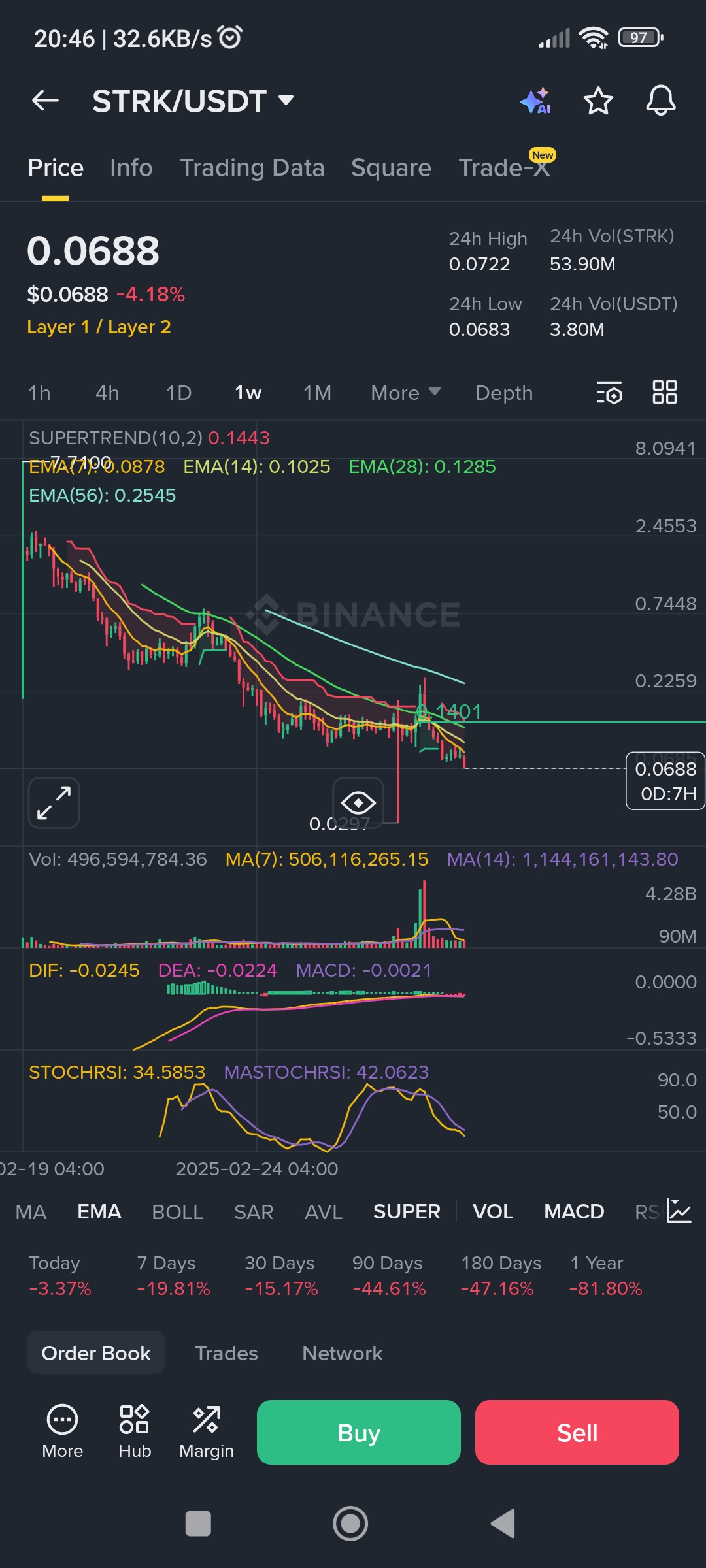Tap the green Buy button

(x=358, y=1432)
